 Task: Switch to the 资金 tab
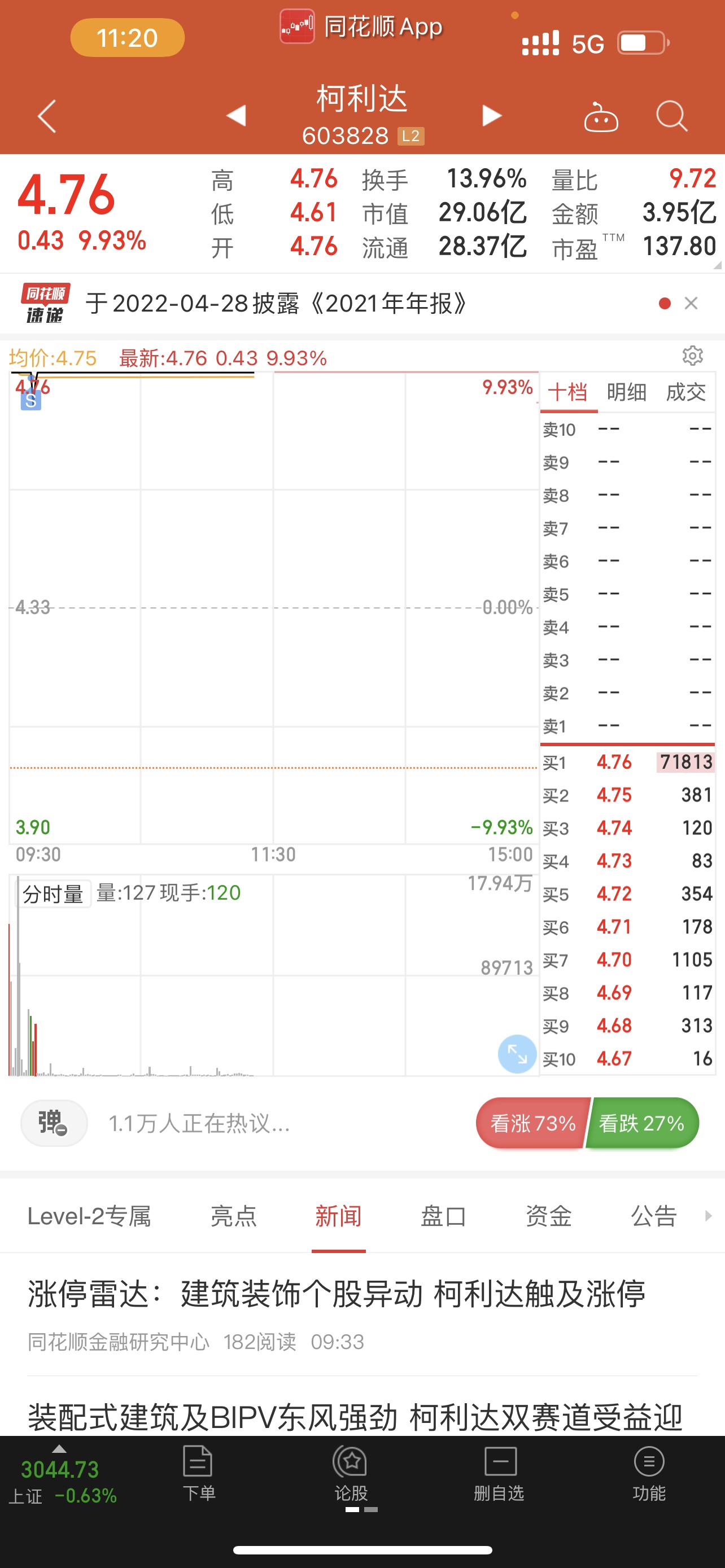(548, 1216)
